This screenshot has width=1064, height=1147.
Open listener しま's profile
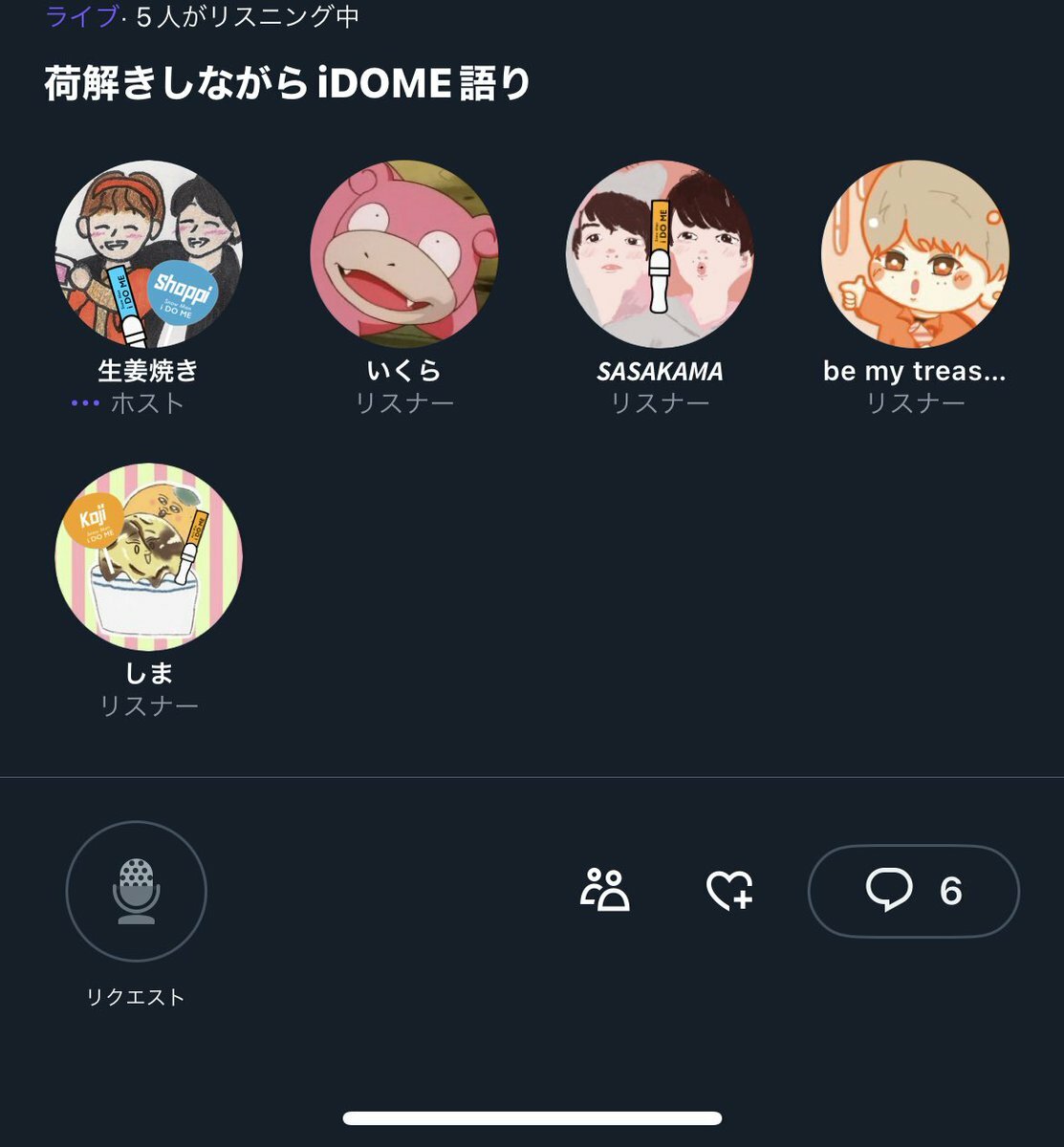148,557
